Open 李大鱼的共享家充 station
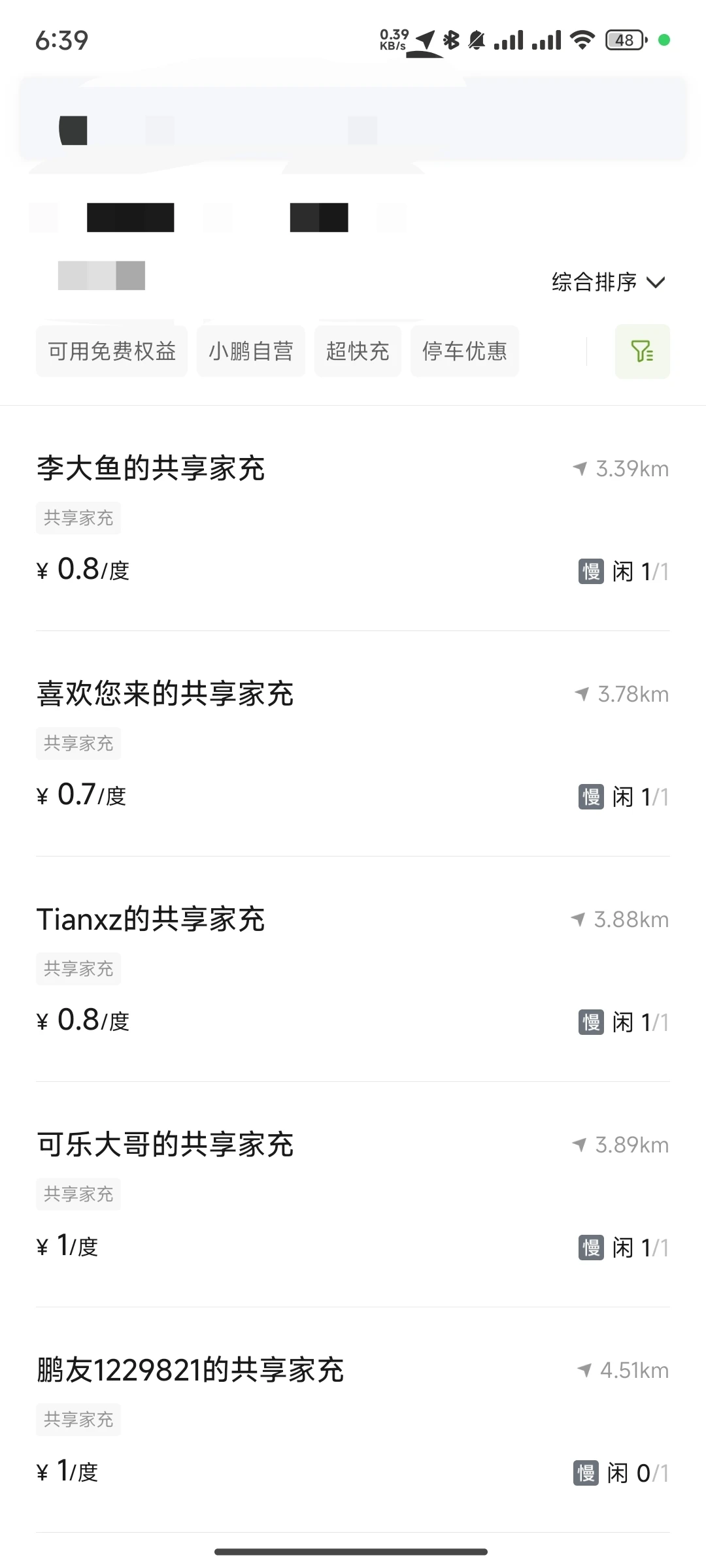The image size is (706, 1568). pos(151,468)
